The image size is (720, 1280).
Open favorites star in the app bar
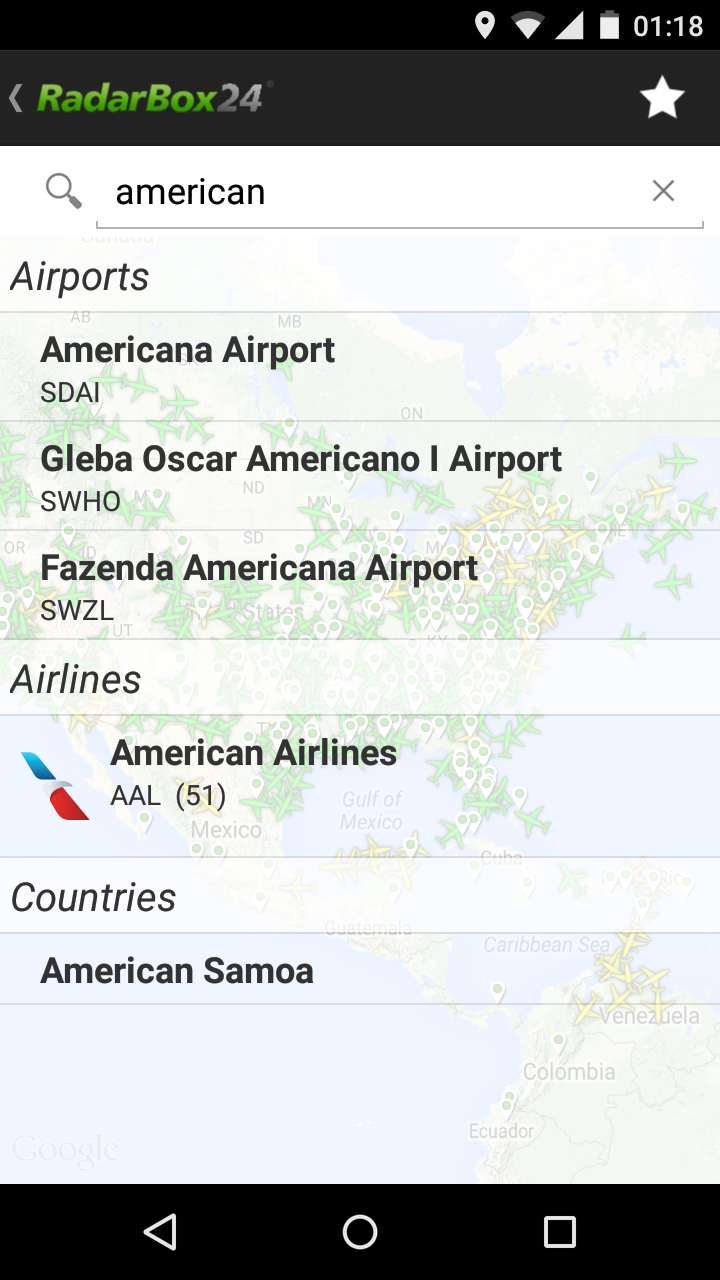click(662, 98)
